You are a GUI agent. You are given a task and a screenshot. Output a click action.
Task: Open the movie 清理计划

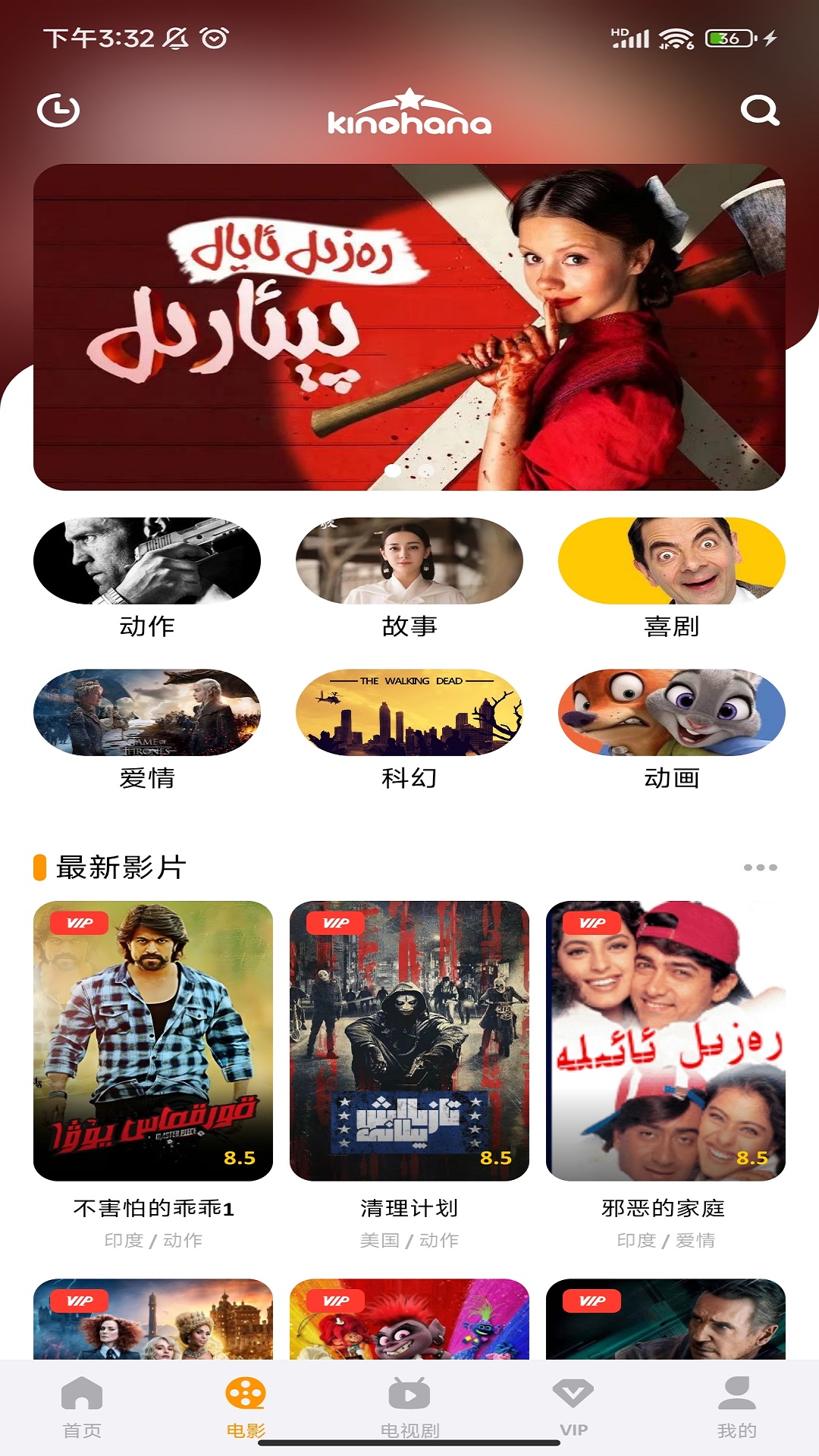(409, 1040)
